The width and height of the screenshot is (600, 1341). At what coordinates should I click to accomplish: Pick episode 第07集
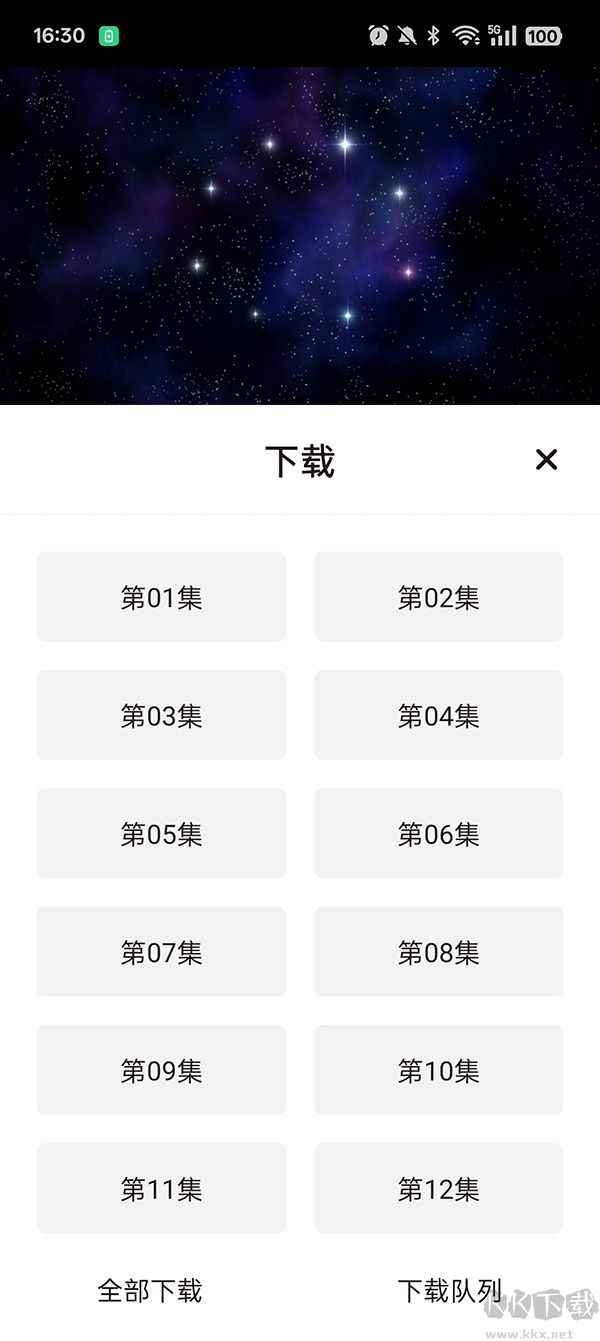(161, 952)
